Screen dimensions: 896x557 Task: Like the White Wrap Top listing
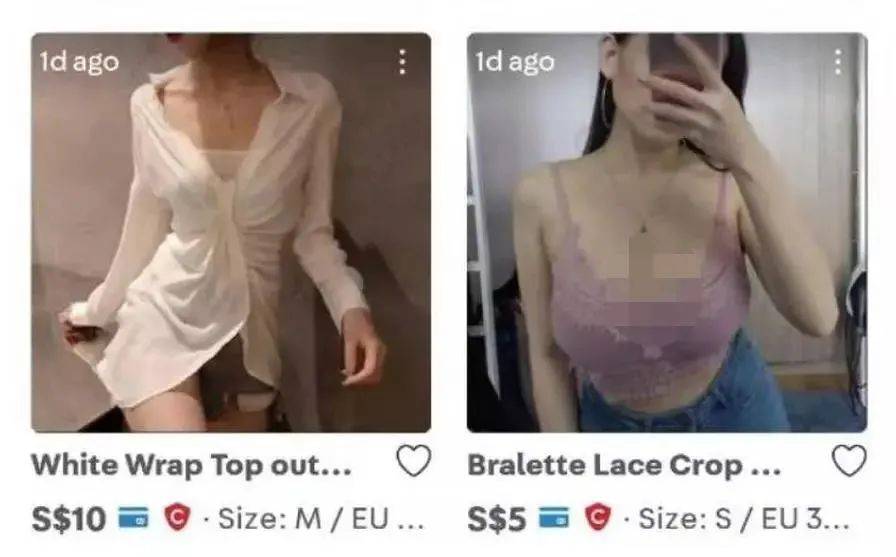tap(413, 461)
